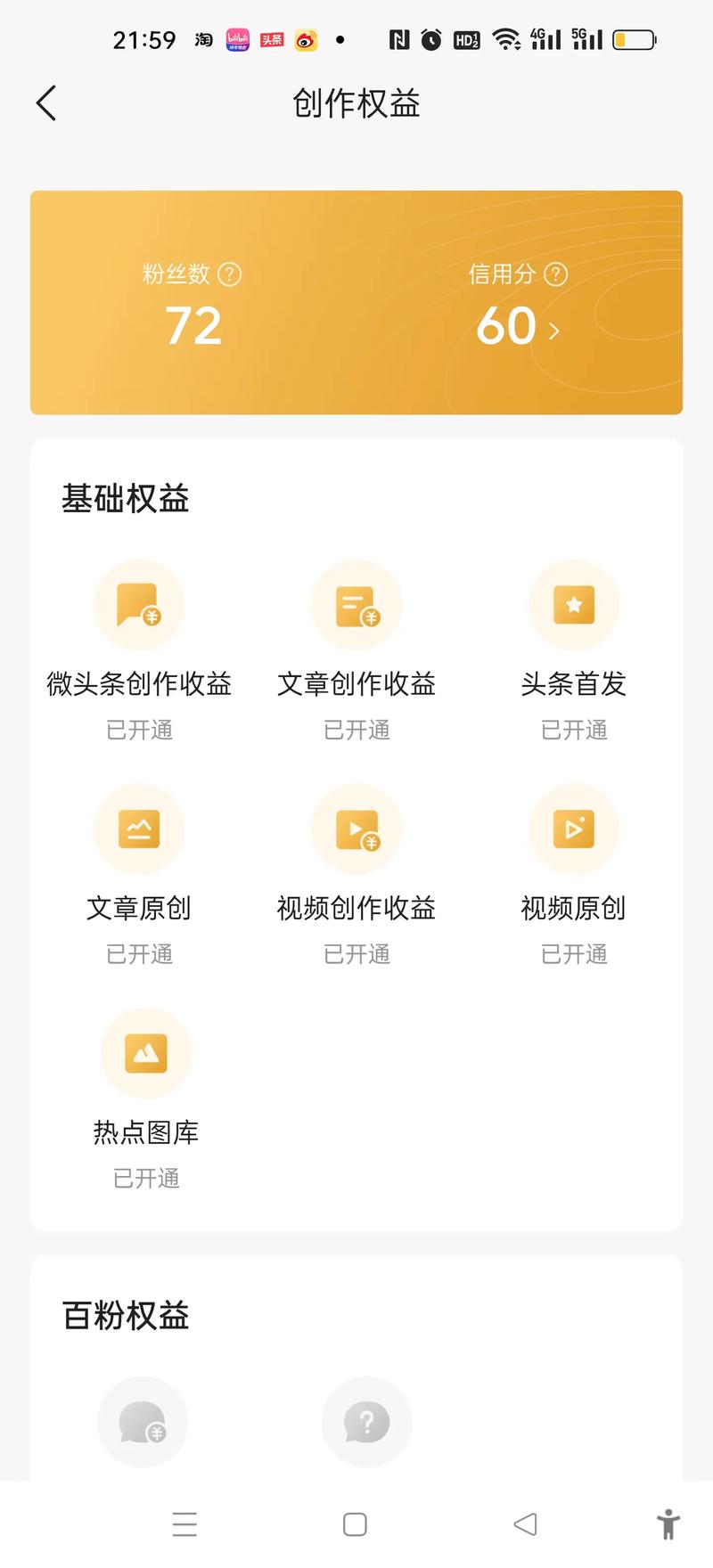Select the 视频原创 benefit
The image size is (713, 1568).
(574, 876)
